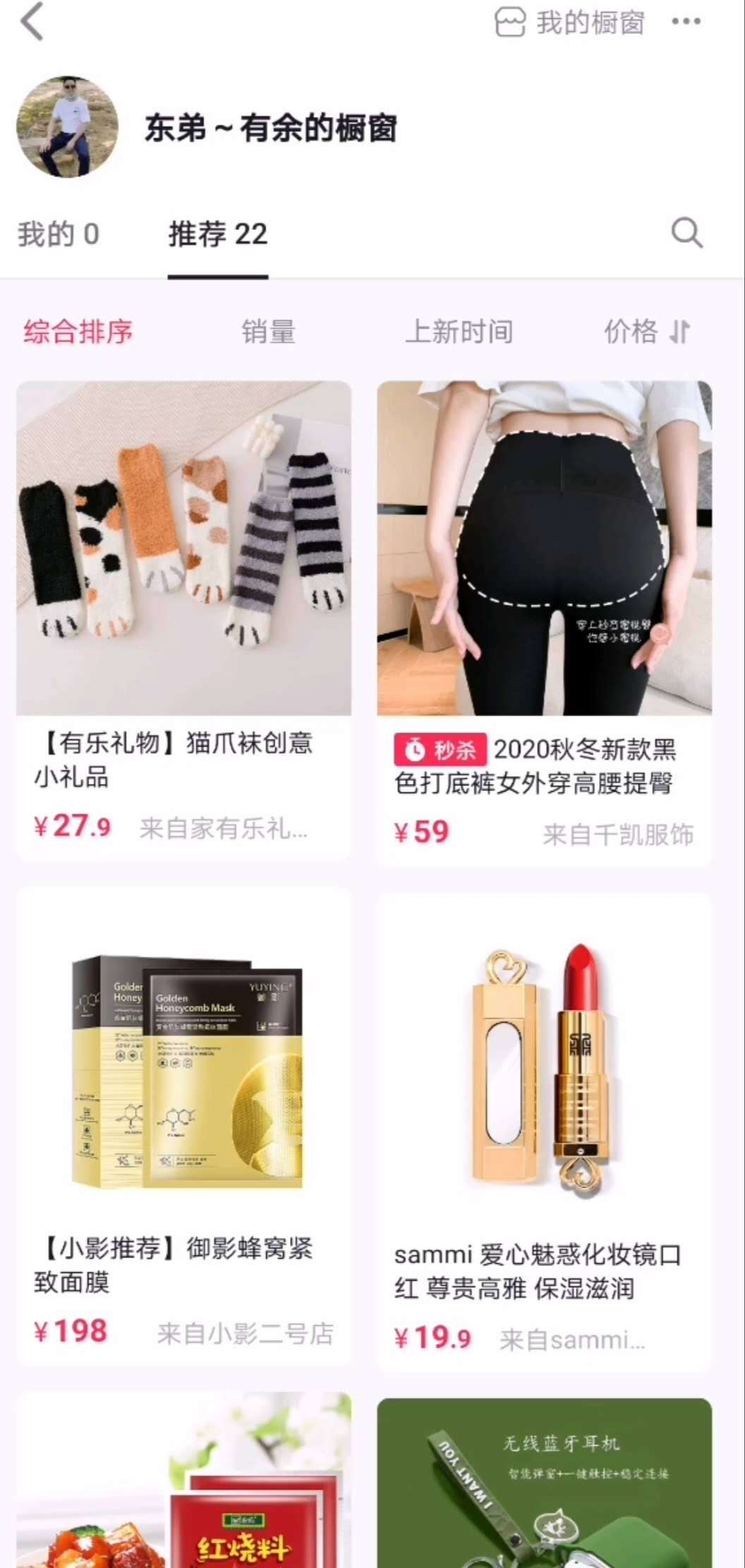Image resolution: width=745 pixels, height=1568 pixels.
Task: Select 综合排序 sorting option
Action: (78, 332)
